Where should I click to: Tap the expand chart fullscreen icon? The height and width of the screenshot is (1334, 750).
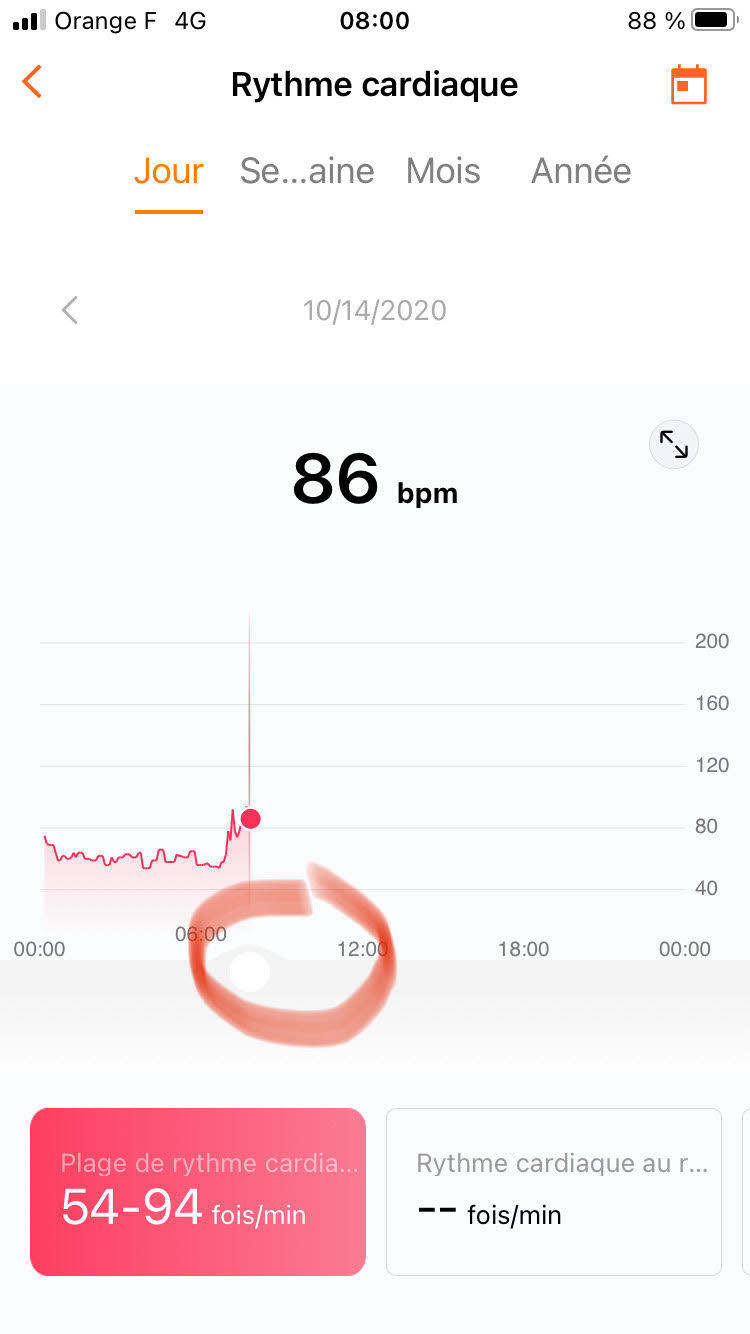pyautogui.click(x=673, y=443)
